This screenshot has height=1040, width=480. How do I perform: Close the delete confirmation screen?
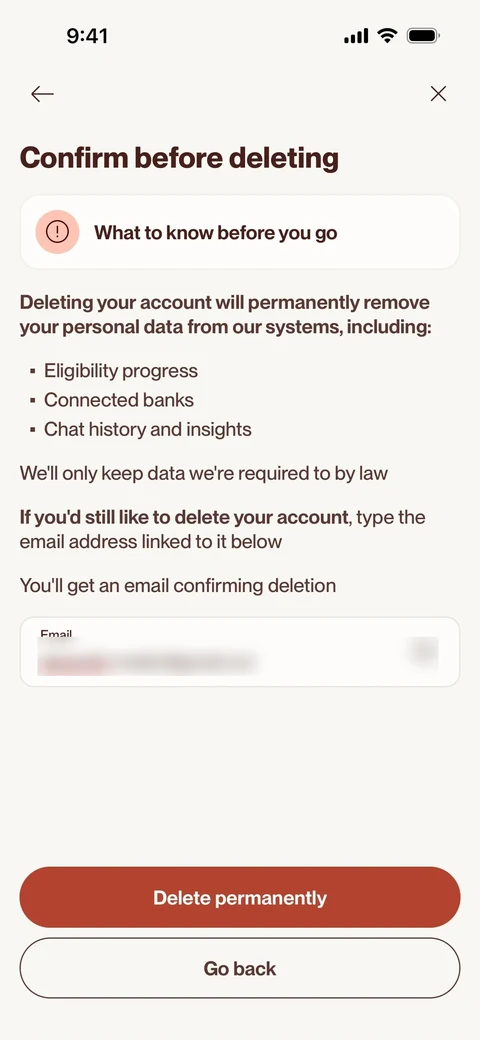tap(438, 94)
